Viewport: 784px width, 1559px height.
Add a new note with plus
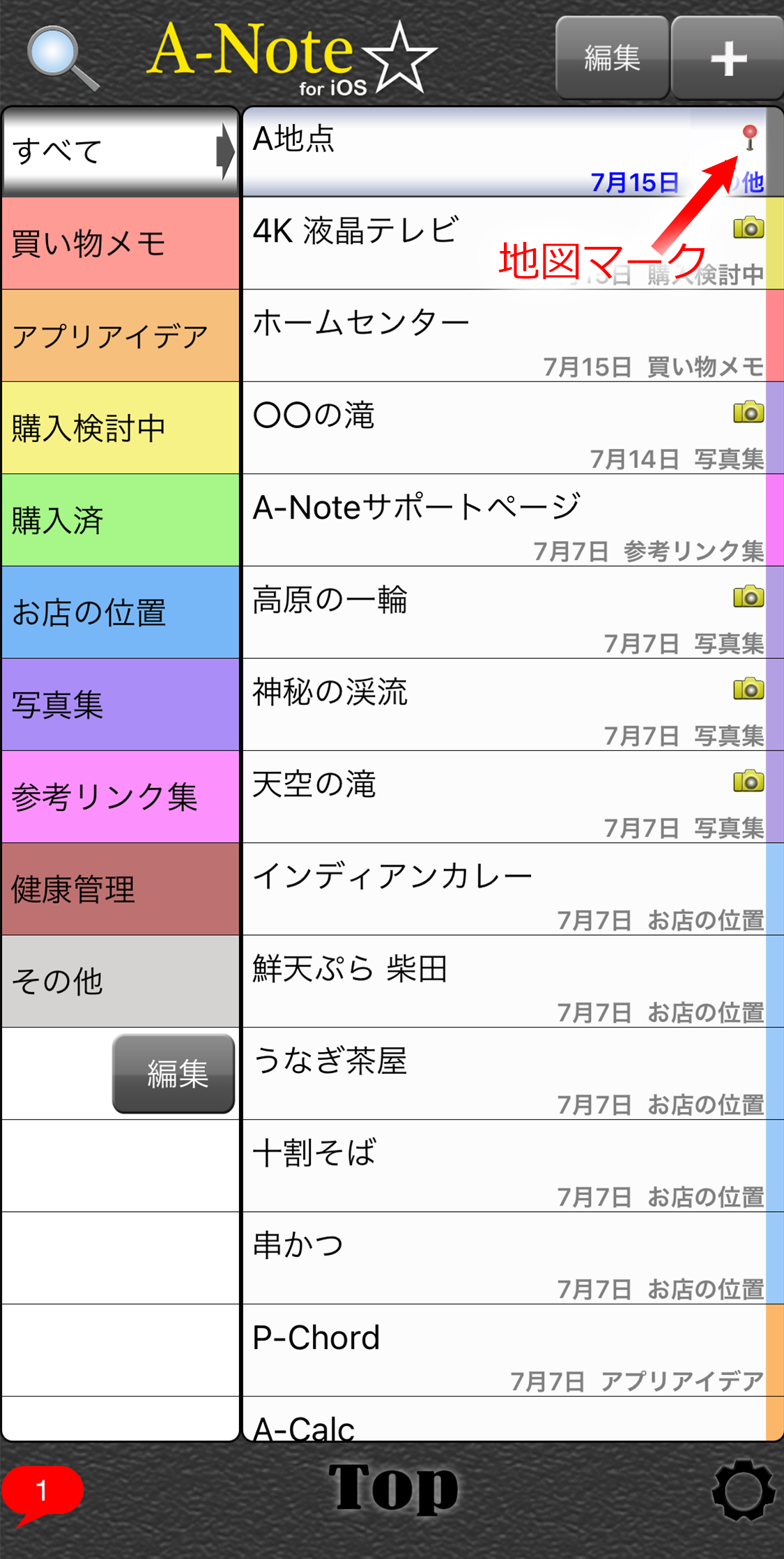728,58
